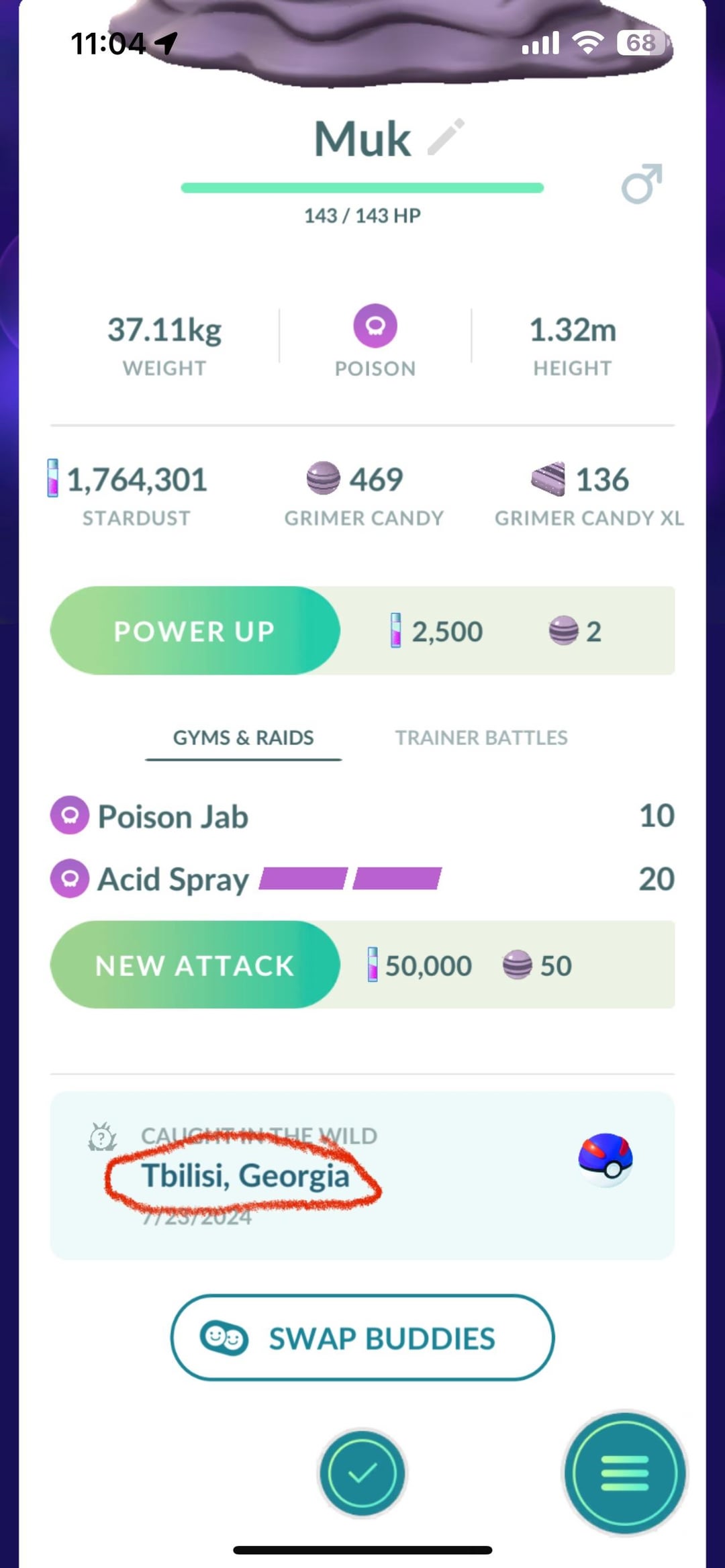Tap the Power Up button

tap(195, 631)
